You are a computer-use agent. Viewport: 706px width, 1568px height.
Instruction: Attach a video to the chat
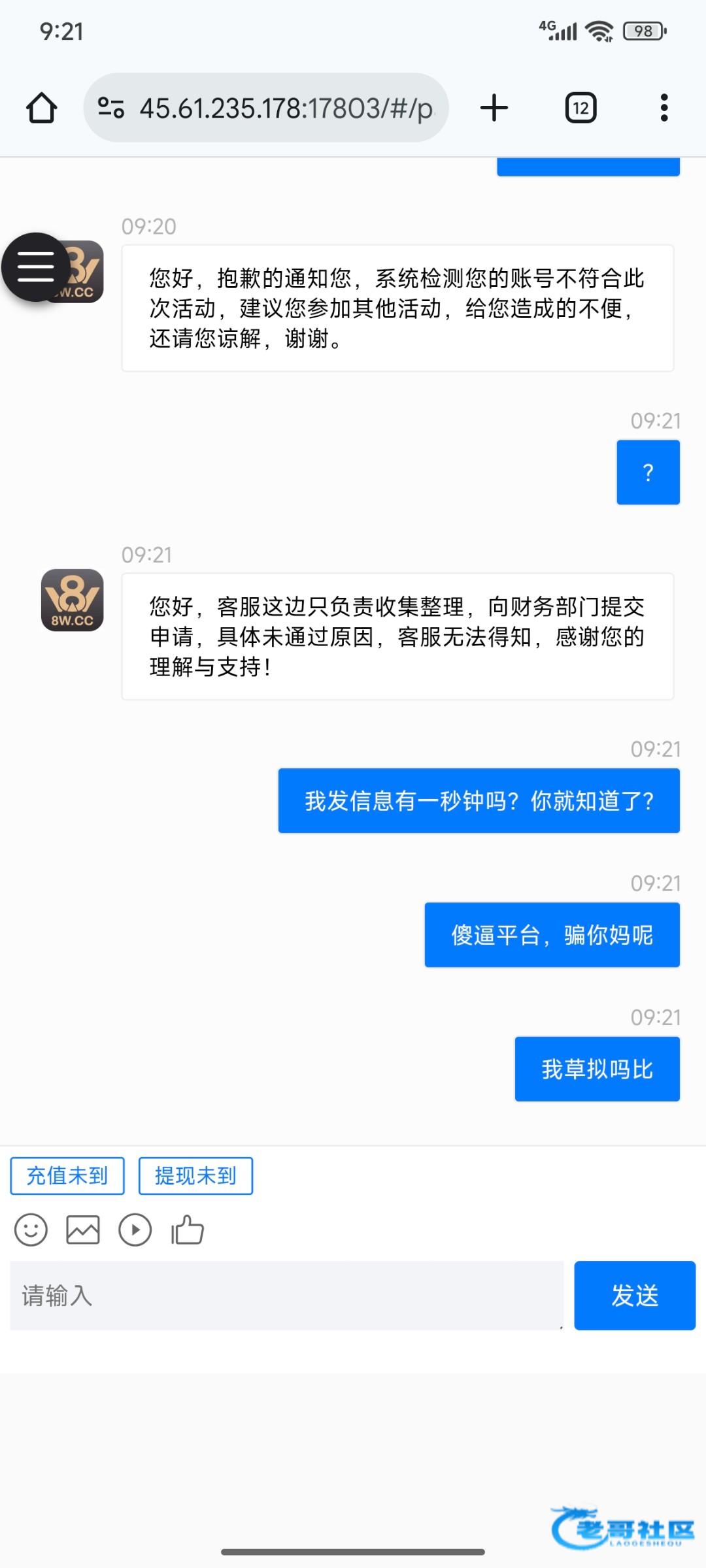(x=135, y=1230)
